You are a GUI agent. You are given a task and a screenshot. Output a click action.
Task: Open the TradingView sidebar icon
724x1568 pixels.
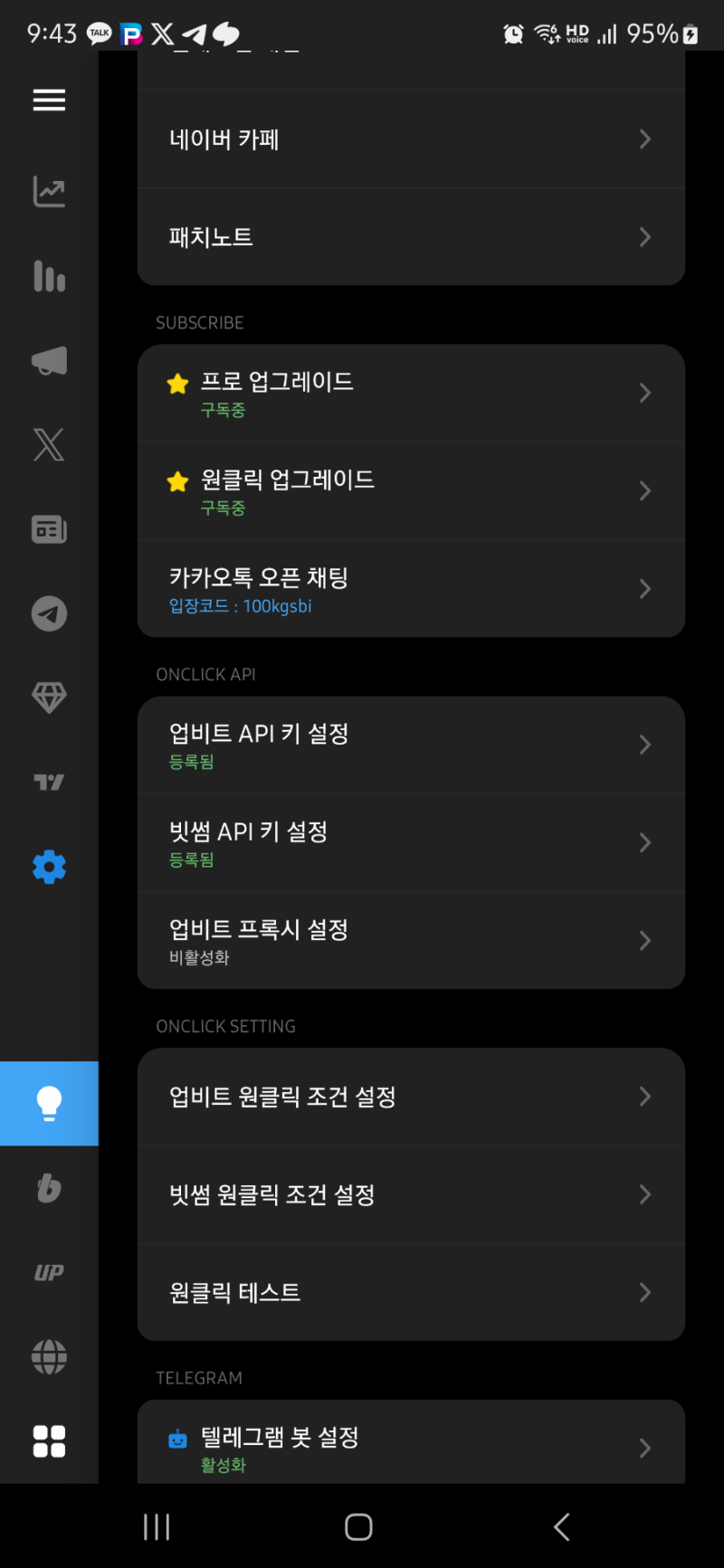(x=49, y=782)
